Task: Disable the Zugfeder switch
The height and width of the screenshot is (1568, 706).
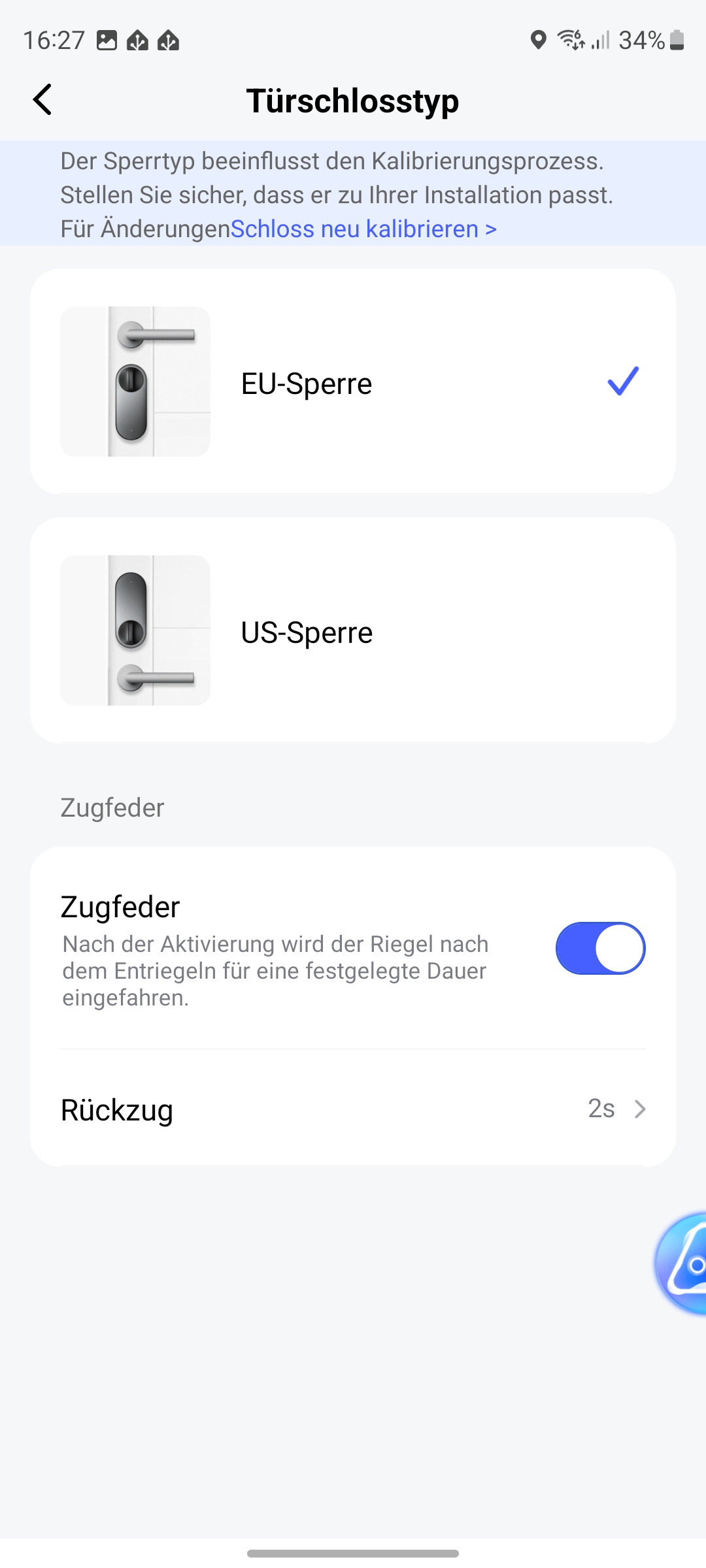Action: tap(600, 948)
